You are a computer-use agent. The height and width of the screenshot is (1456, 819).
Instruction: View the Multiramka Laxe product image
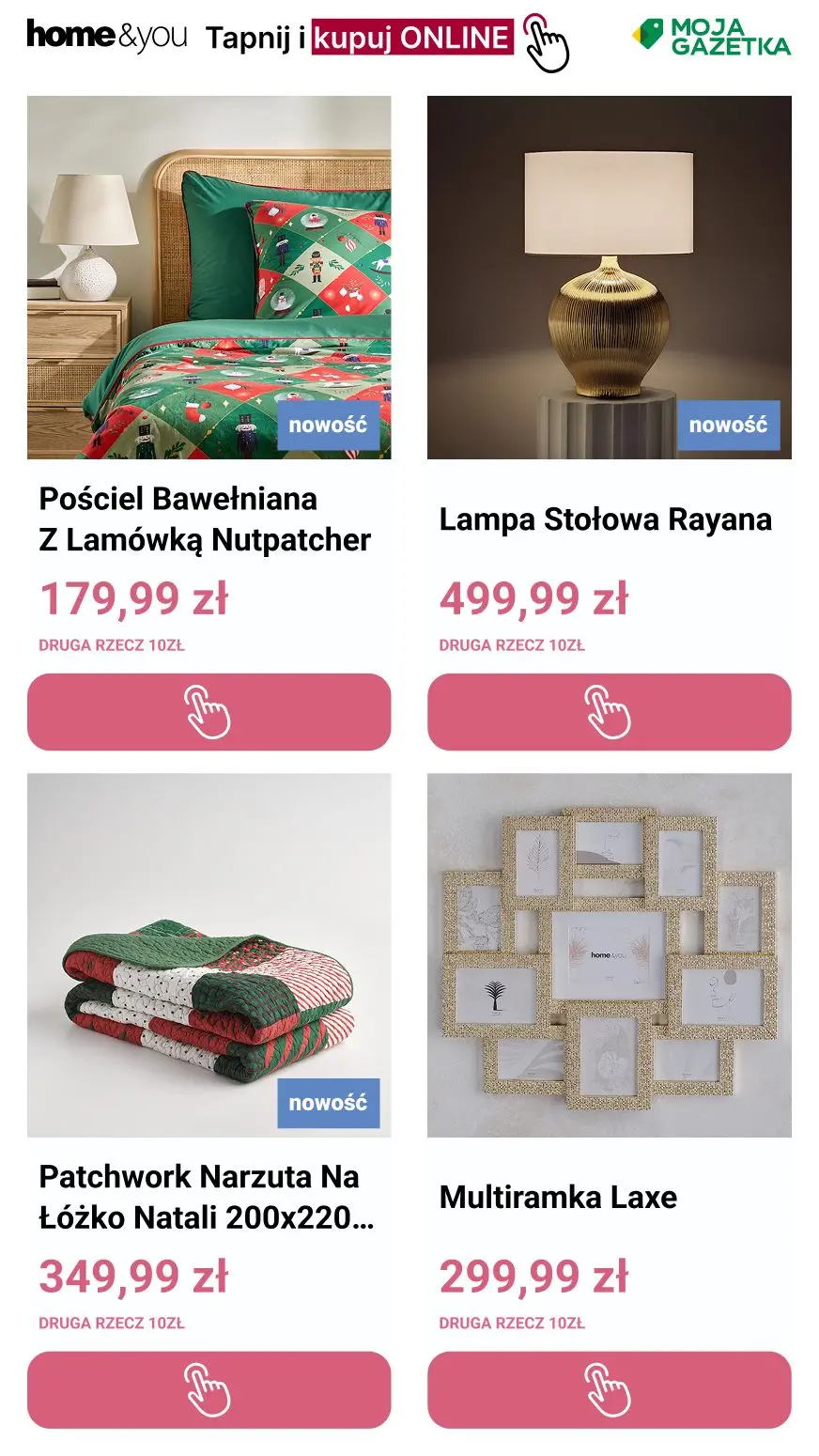pos(609,954)
